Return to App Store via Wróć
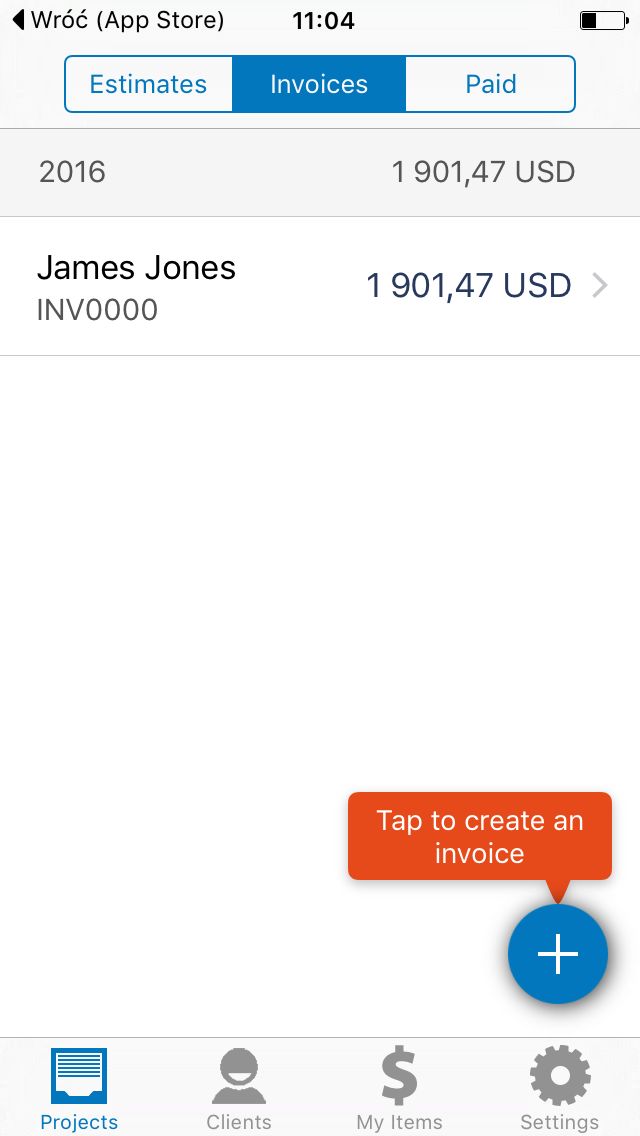Viewport: 640px width, 1136px height. [x=118, y=20]
